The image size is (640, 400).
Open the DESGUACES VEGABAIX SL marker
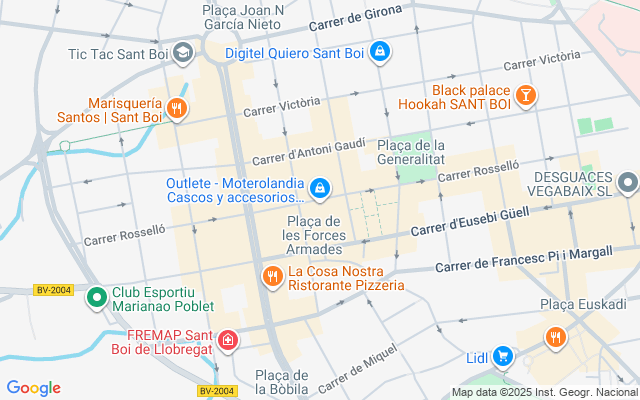(x=627, y=182)
